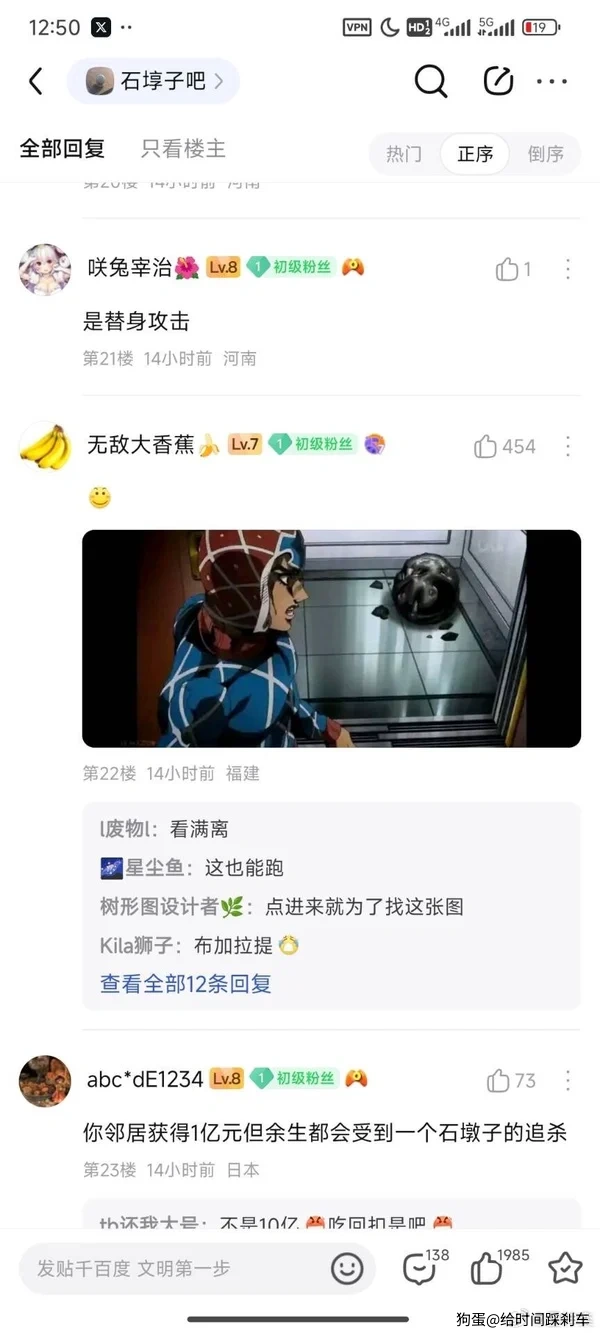Image resolution: width=600 pixels, height=1333 pixels.
Task: Open search with the magnifier icon
Action: pos(430,81)
